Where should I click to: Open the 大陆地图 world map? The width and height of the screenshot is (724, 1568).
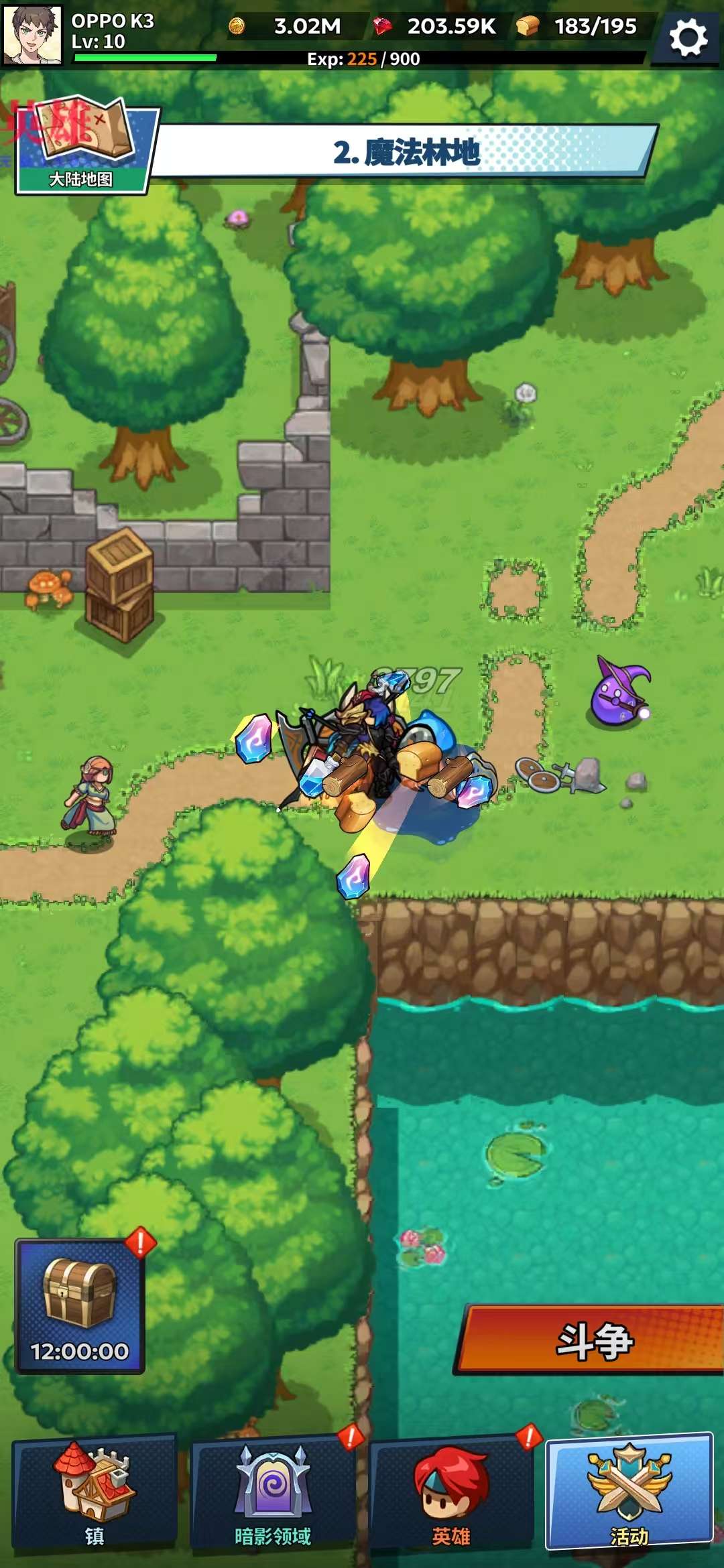(x=82, y=149)
